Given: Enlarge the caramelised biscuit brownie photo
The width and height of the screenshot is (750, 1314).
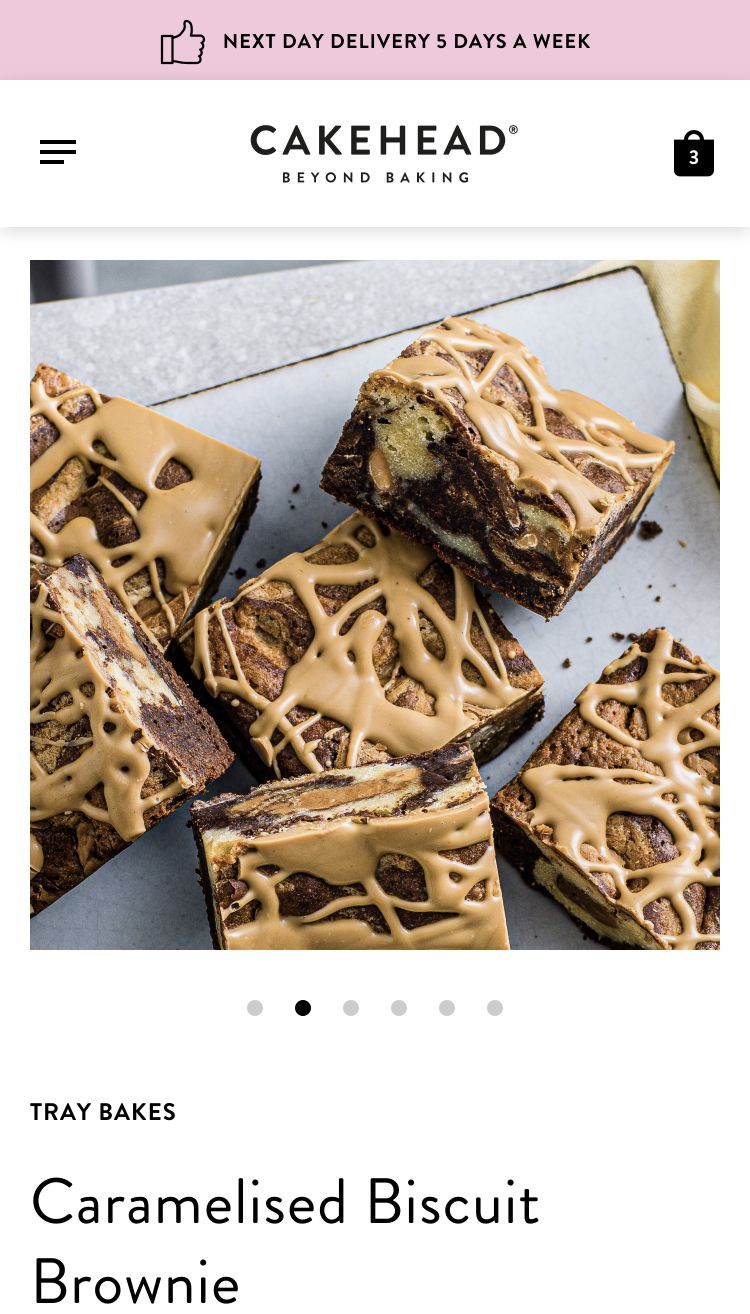Looking at the screenshot, I should click(375, 605).
